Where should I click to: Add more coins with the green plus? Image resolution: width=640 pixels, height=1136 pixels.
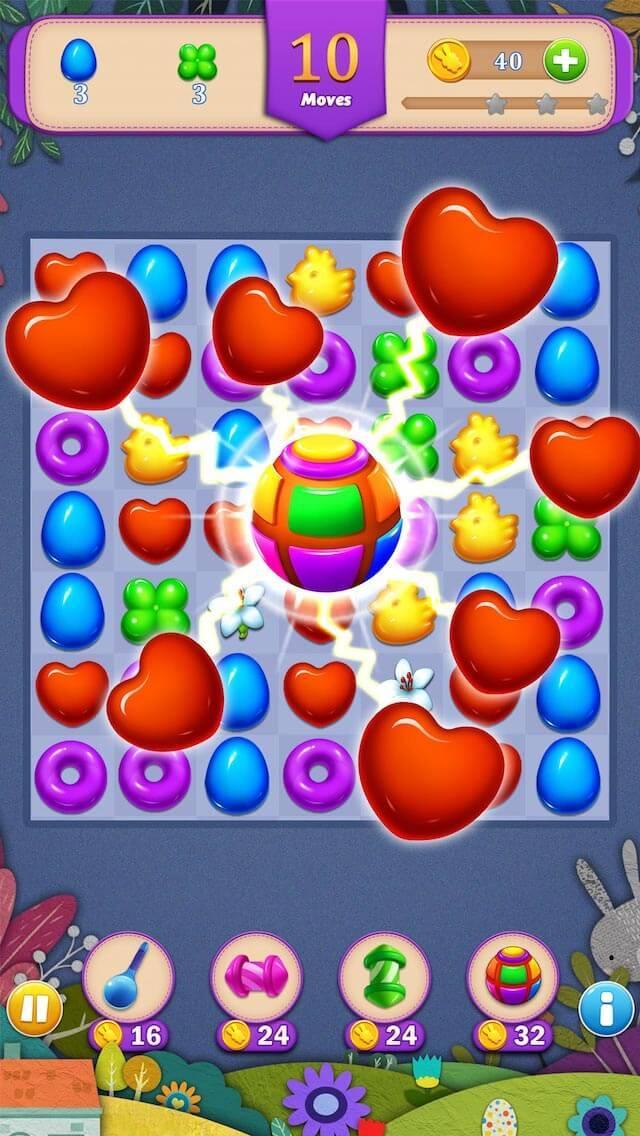tap(565, 61)
